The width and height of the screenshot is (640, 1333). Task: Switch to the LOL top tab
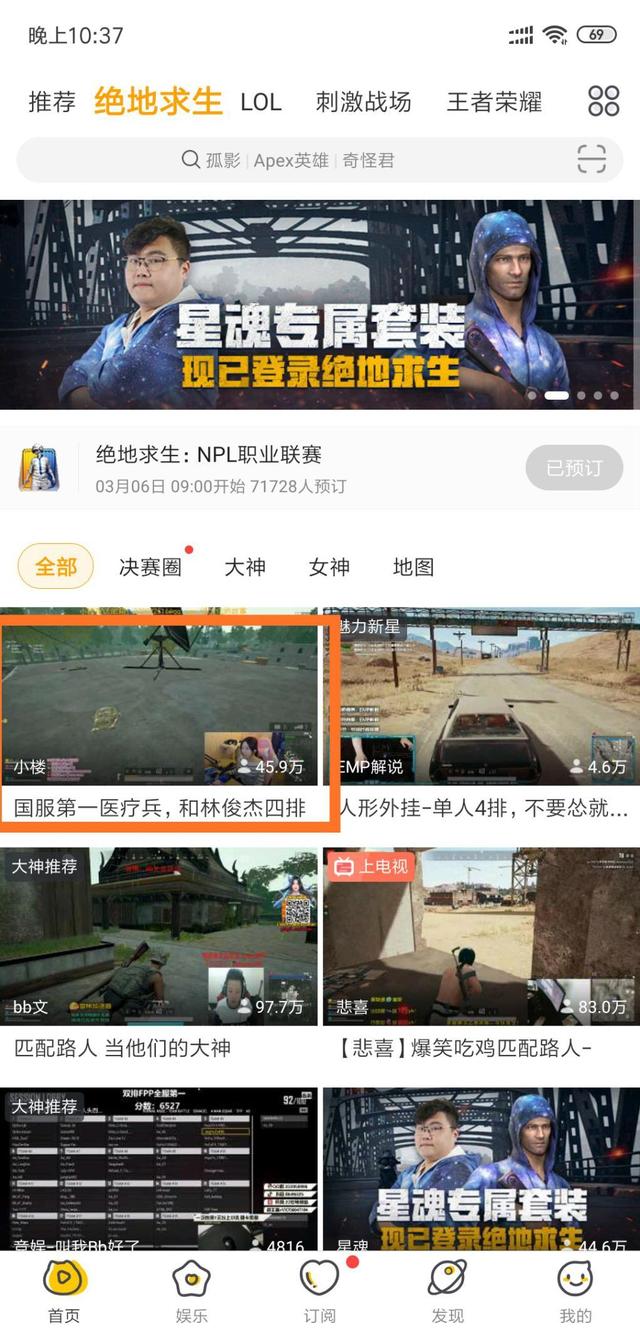click(x=261, y=102)
